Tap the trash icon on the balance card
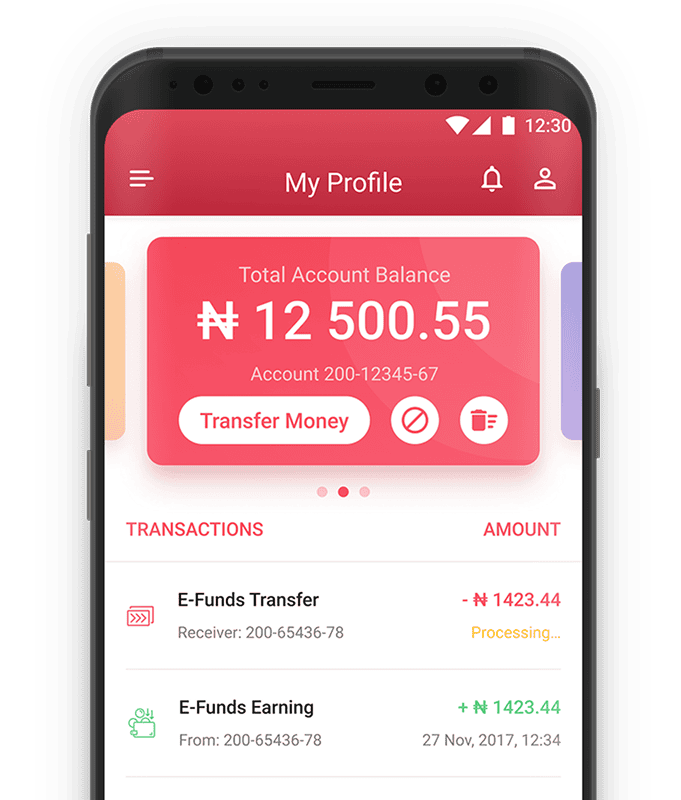This screenshot has width=681, height=800. coord(484,421)
